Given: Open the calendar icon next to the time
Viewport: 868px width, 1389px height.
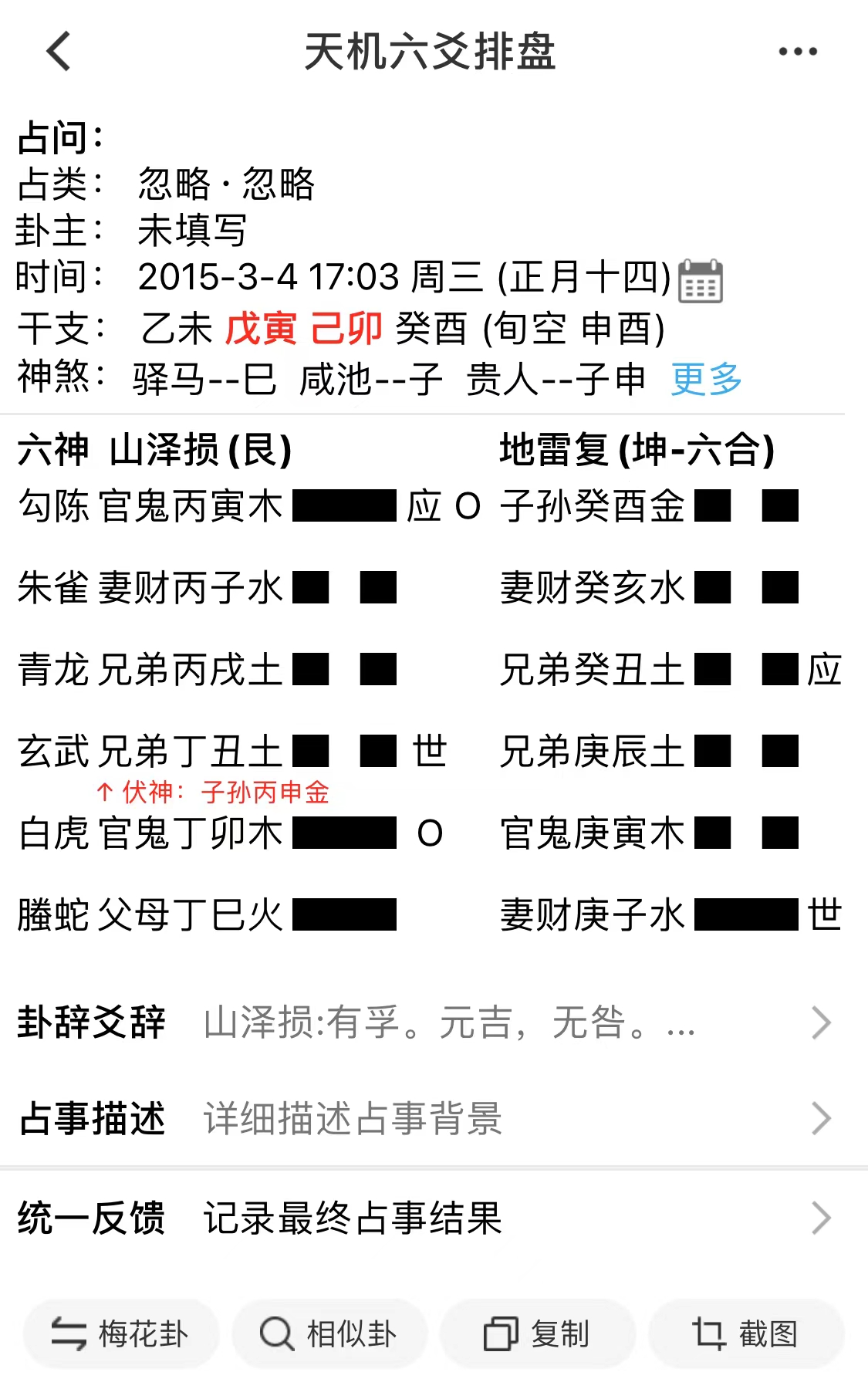Looking at the screenshot, I should [700, 280].
